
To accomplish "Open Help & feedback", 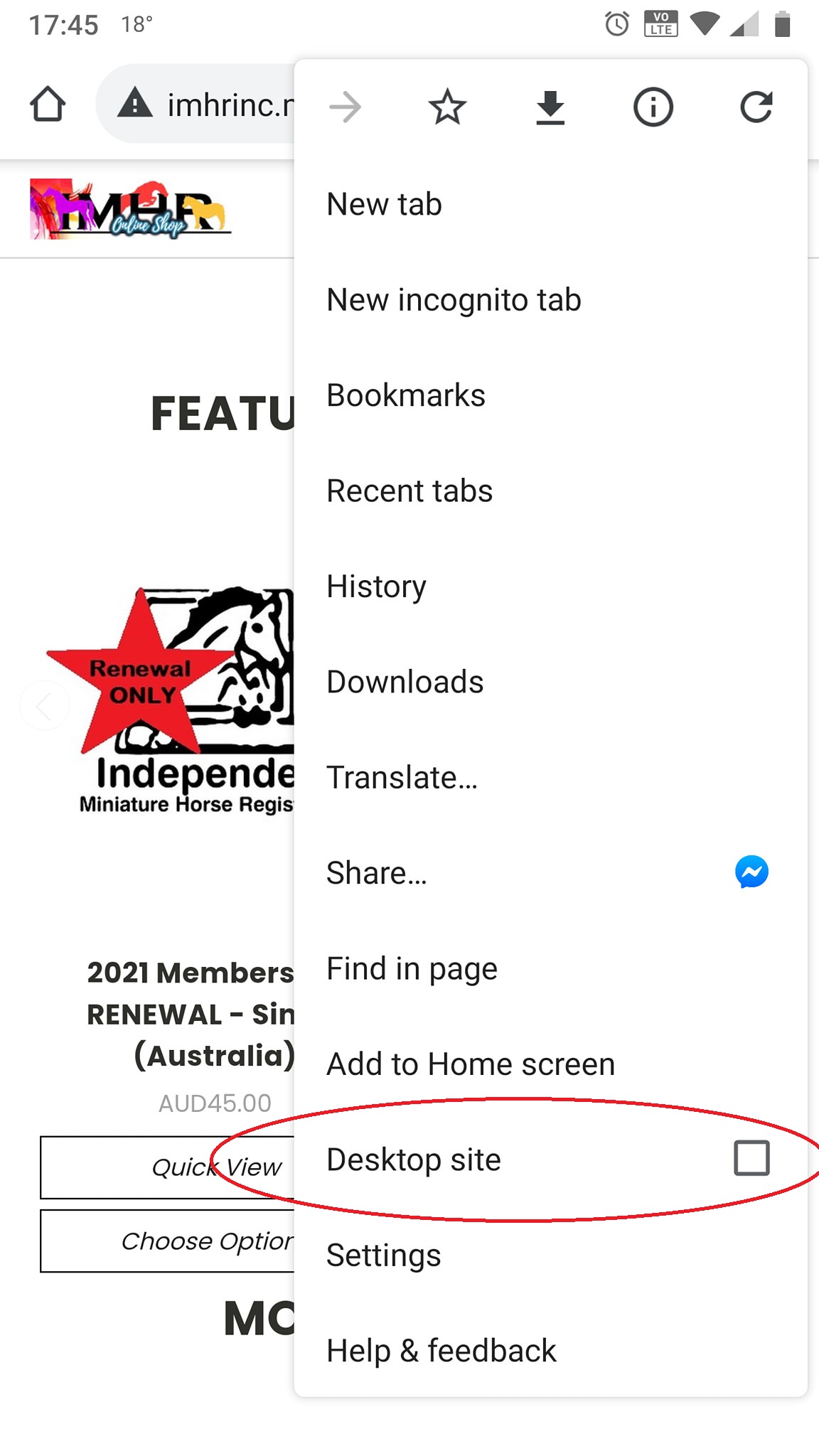I will pos(441,1351).
